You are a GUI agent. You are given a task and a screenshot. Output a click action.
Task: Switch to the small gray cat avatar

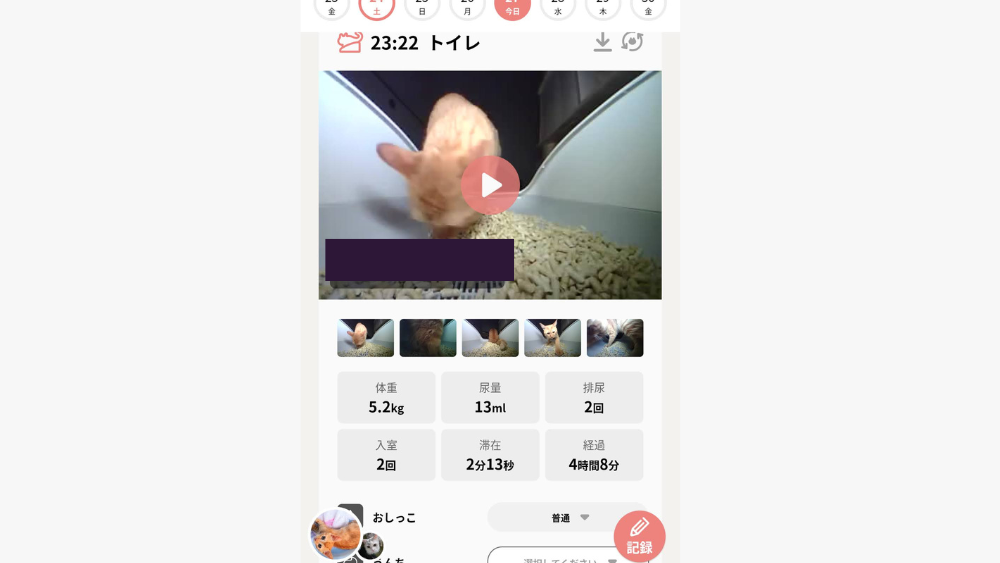[371, 546]
